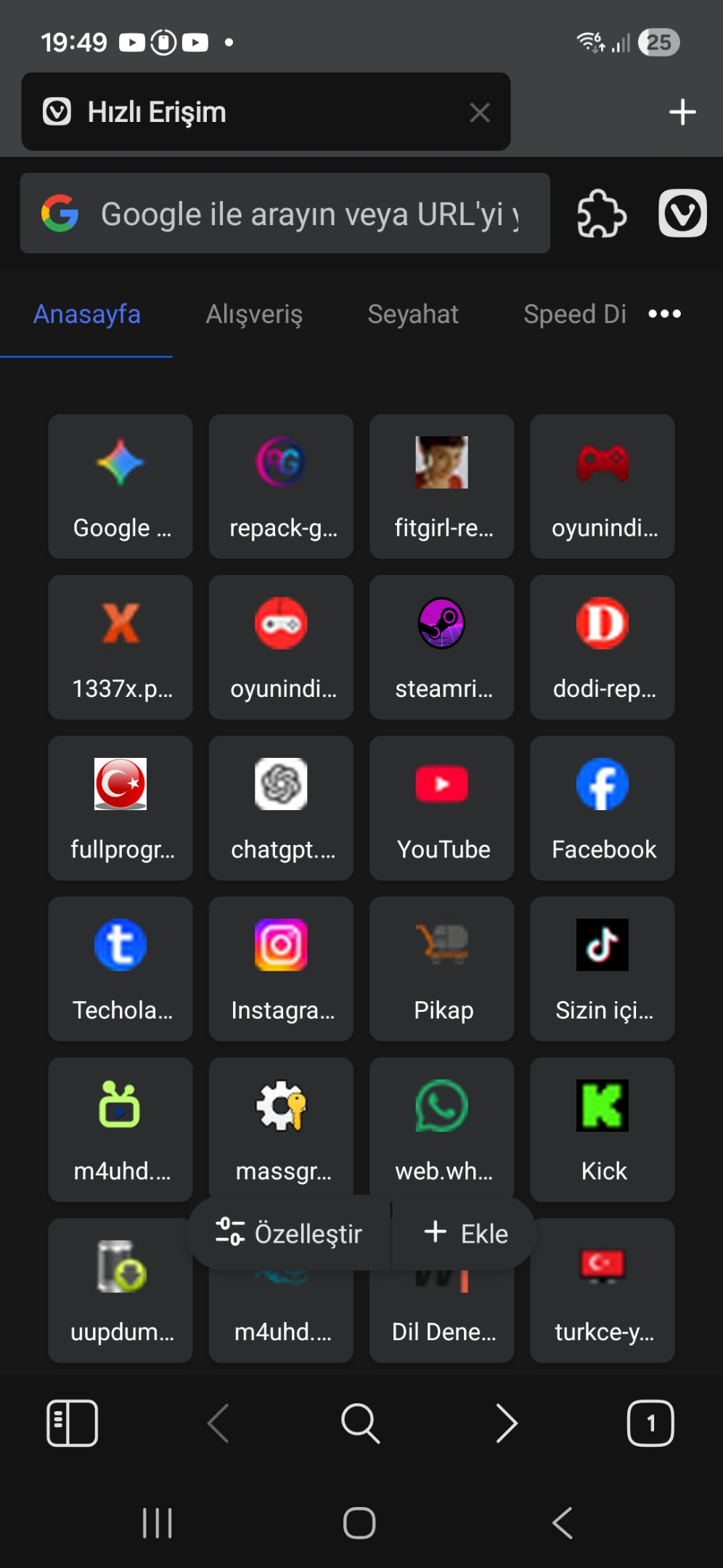Tap the Google search address bar
The height and width of the screenshot is (1568, 723).
tap(285, 213)
